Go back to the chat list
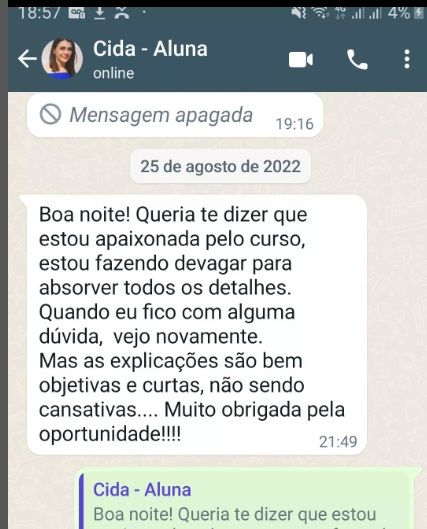 [27, 59]
